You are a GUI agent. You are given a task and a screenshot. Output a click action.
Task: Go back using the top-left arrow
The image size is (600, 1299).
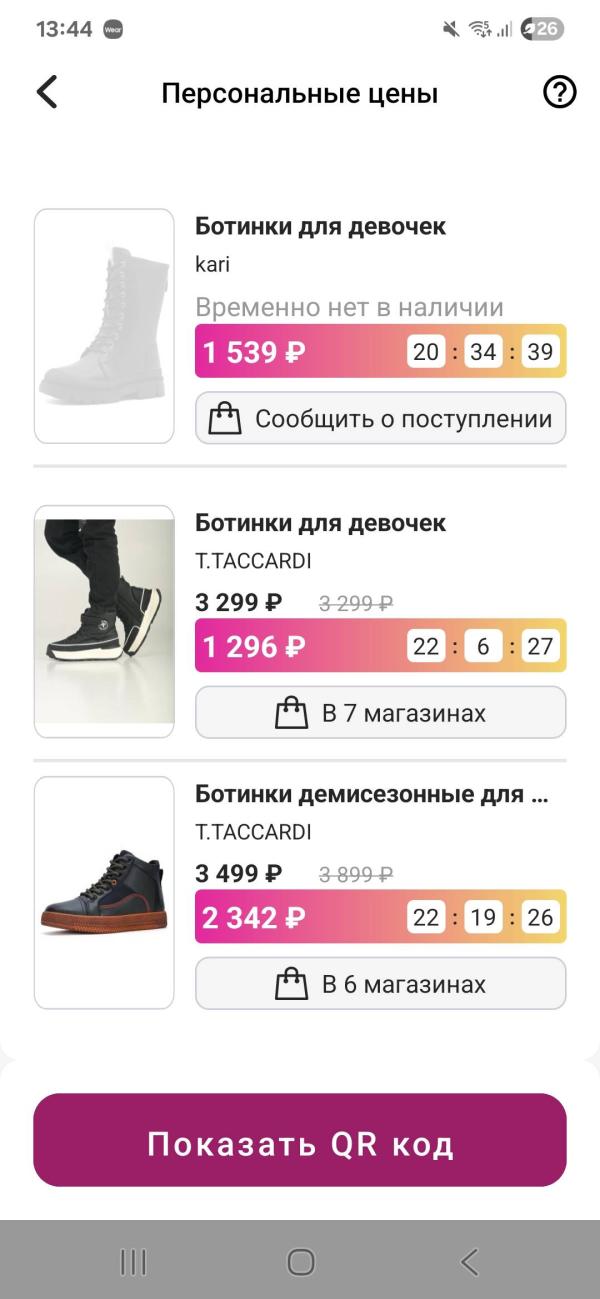coord(47,93)
